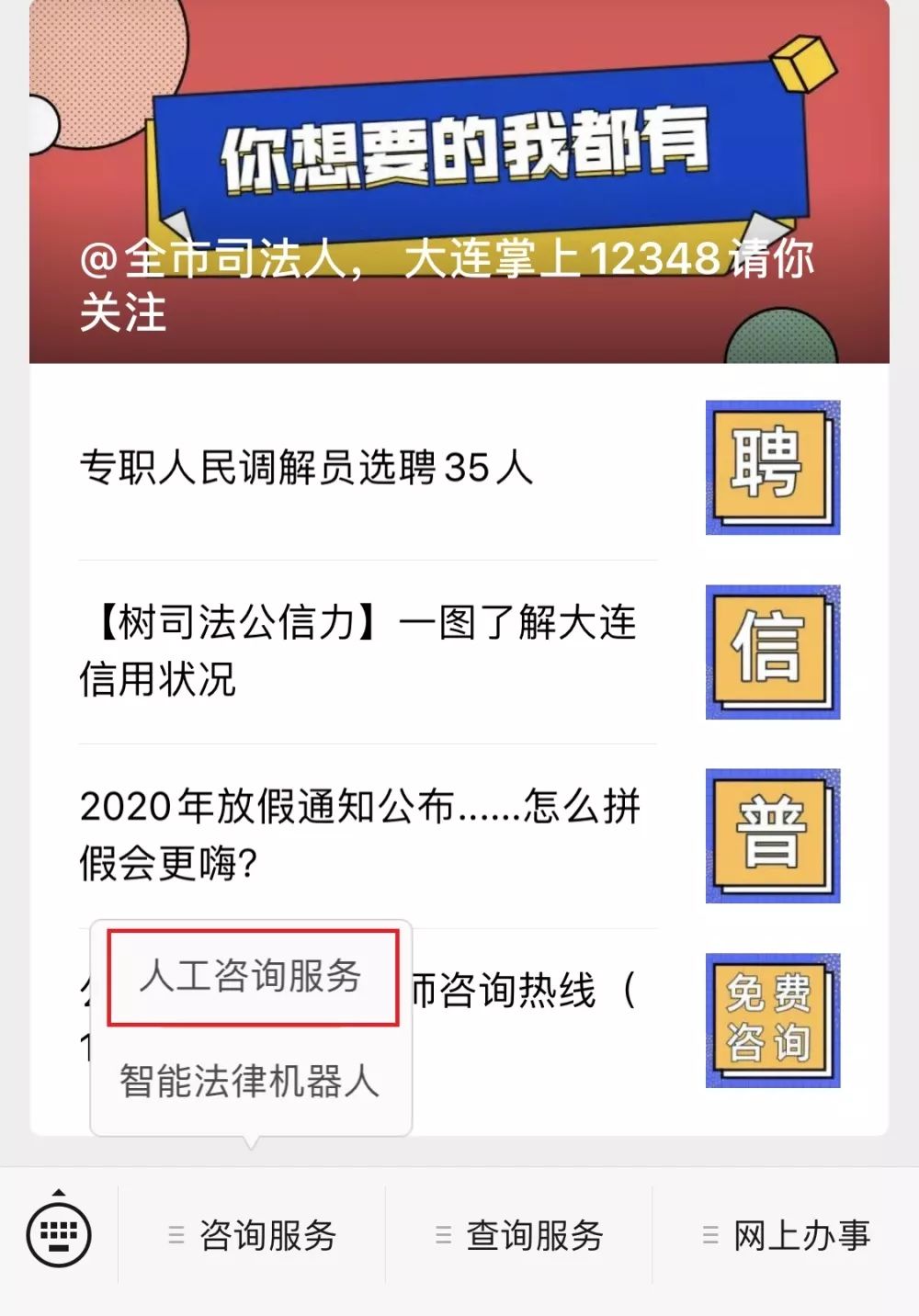This screenshot has height=1316, width=919.
Task: Click the keyboard switch icon bottom left
Action: click(57, 1232)
